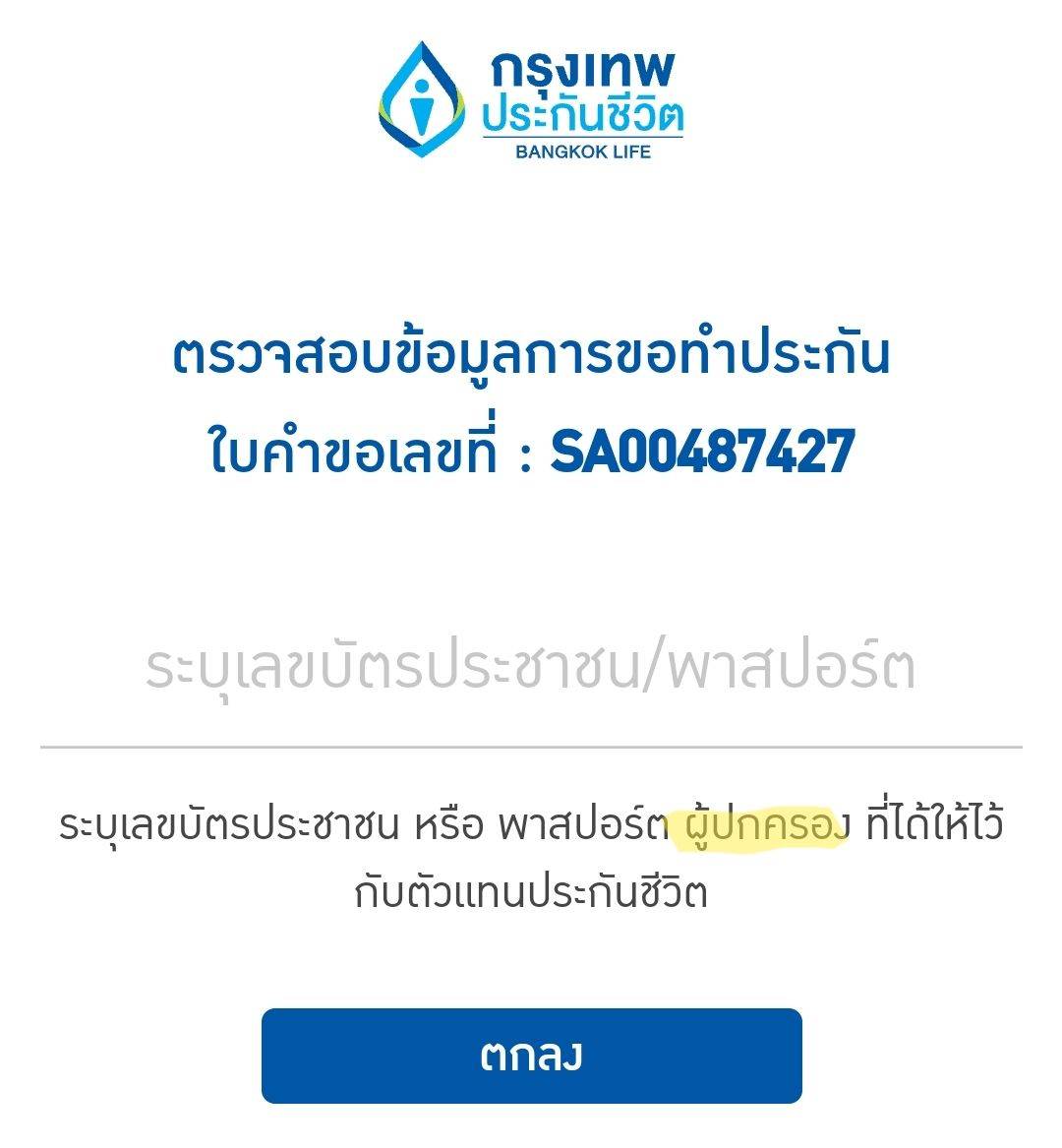The width and height of the screenshot is (1062, 1148).
Task: Click the BANGKOK LIFE label under the logo
Action: 585,152
